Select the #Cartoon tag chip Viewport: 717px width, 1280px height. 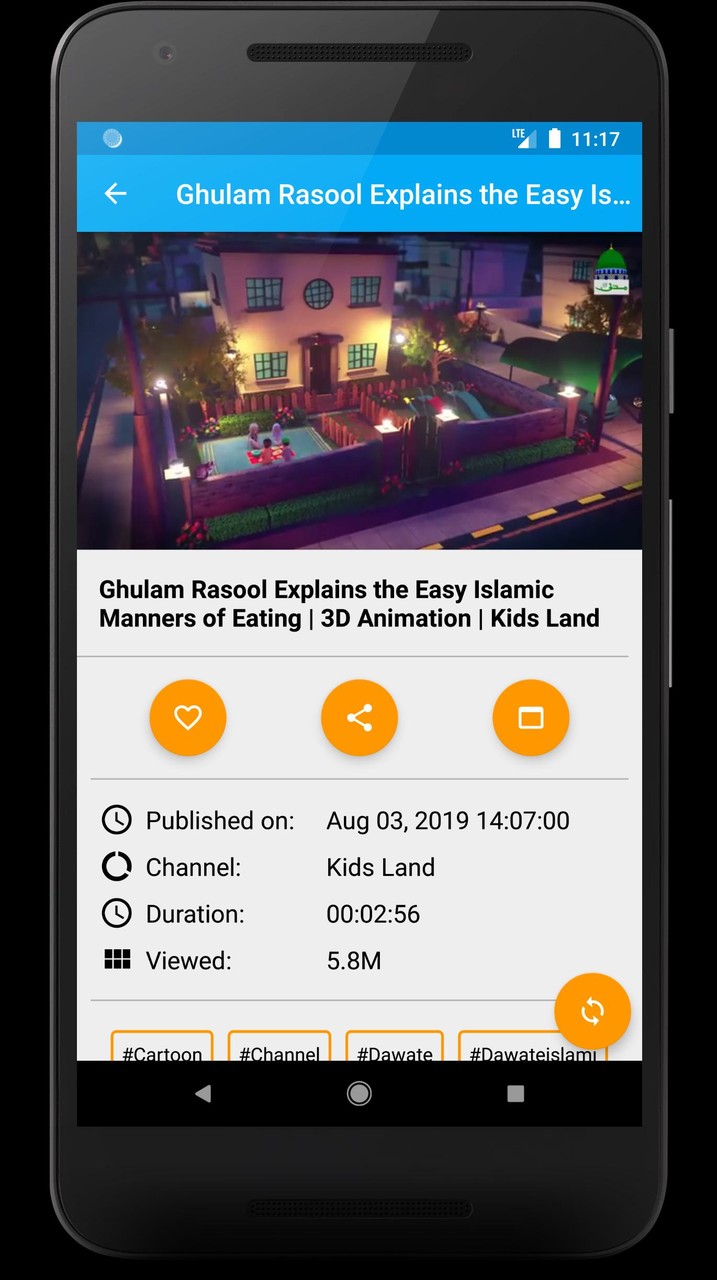point(162,1046)
